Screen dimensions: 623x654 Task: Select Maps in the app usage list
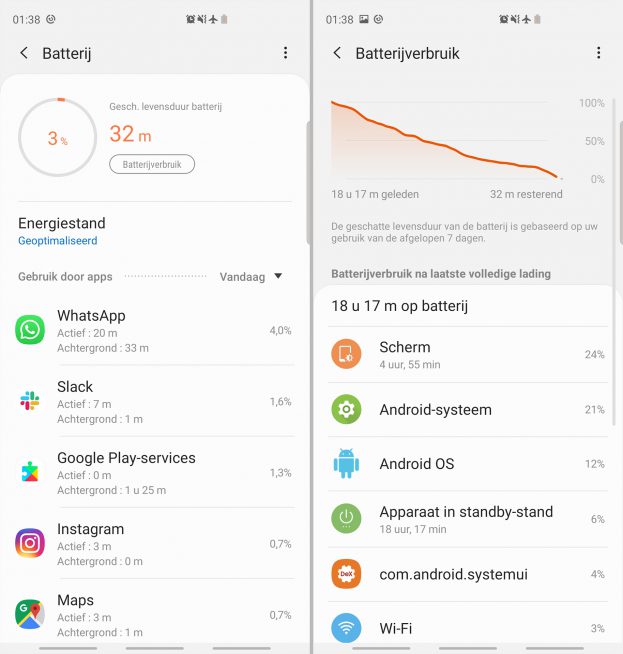click(x=153, y=614)
